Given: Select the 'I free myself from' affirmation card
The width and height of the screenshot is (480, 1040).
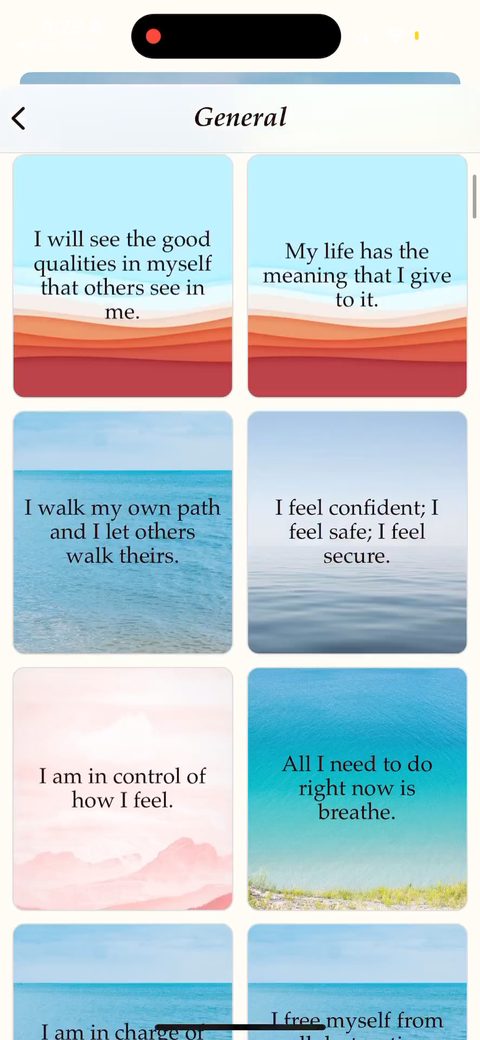Looking at the screenshot, I should [357, 982].
